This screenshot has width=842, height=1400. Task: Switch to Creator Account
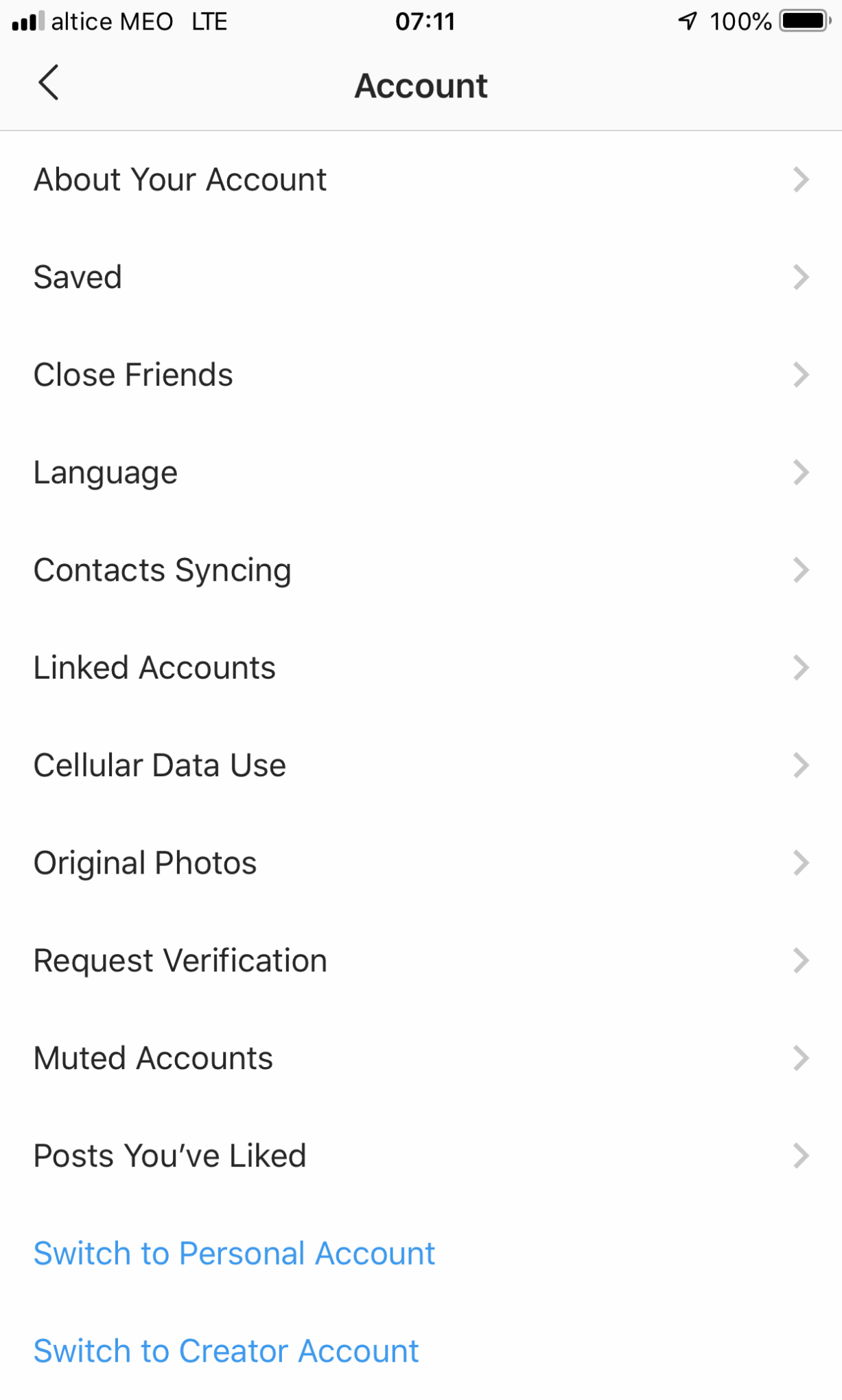[x=226, y=1351]
